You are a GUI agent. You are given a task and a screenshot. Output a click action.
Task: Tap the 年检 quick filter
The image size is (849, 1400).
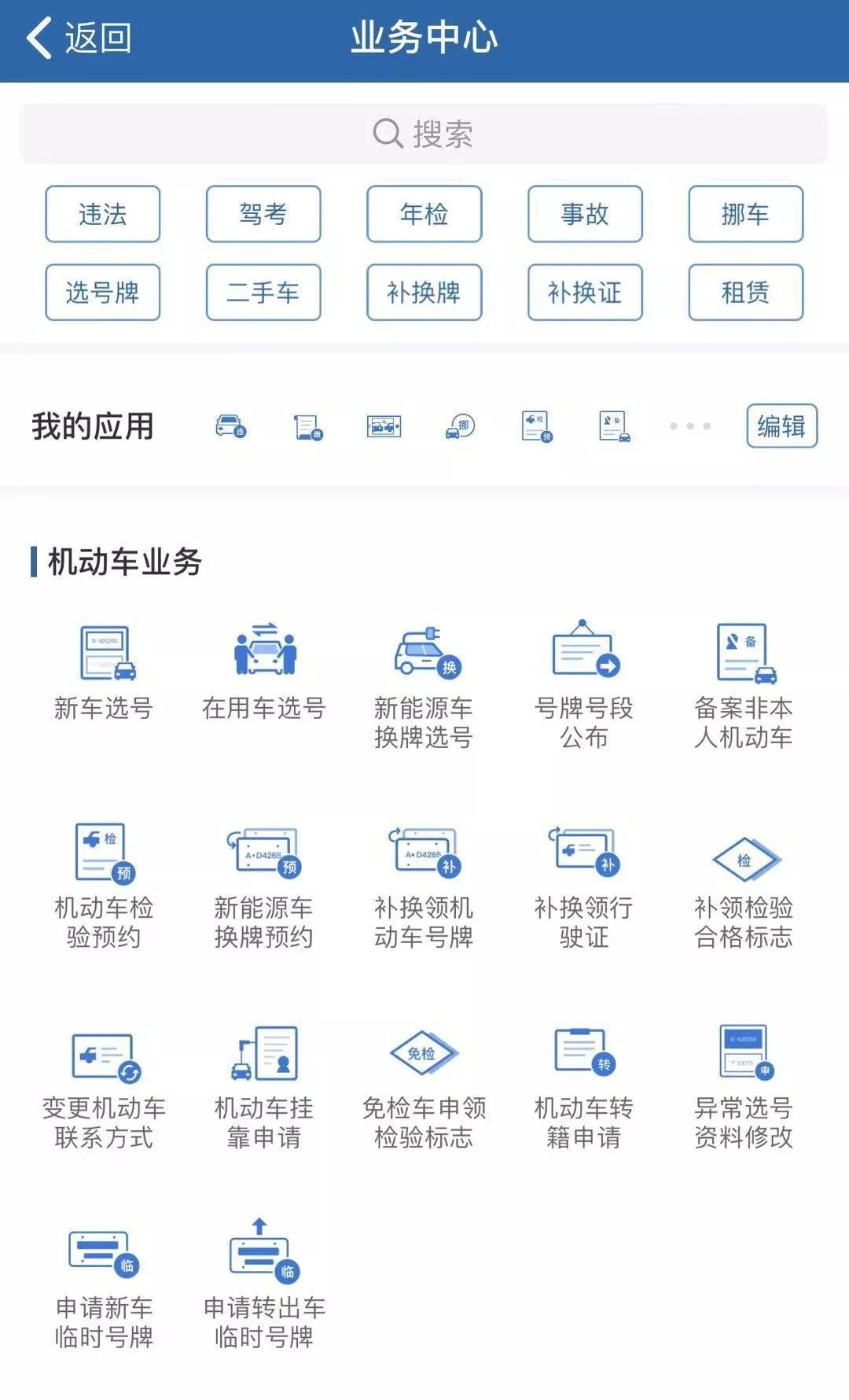424,214
